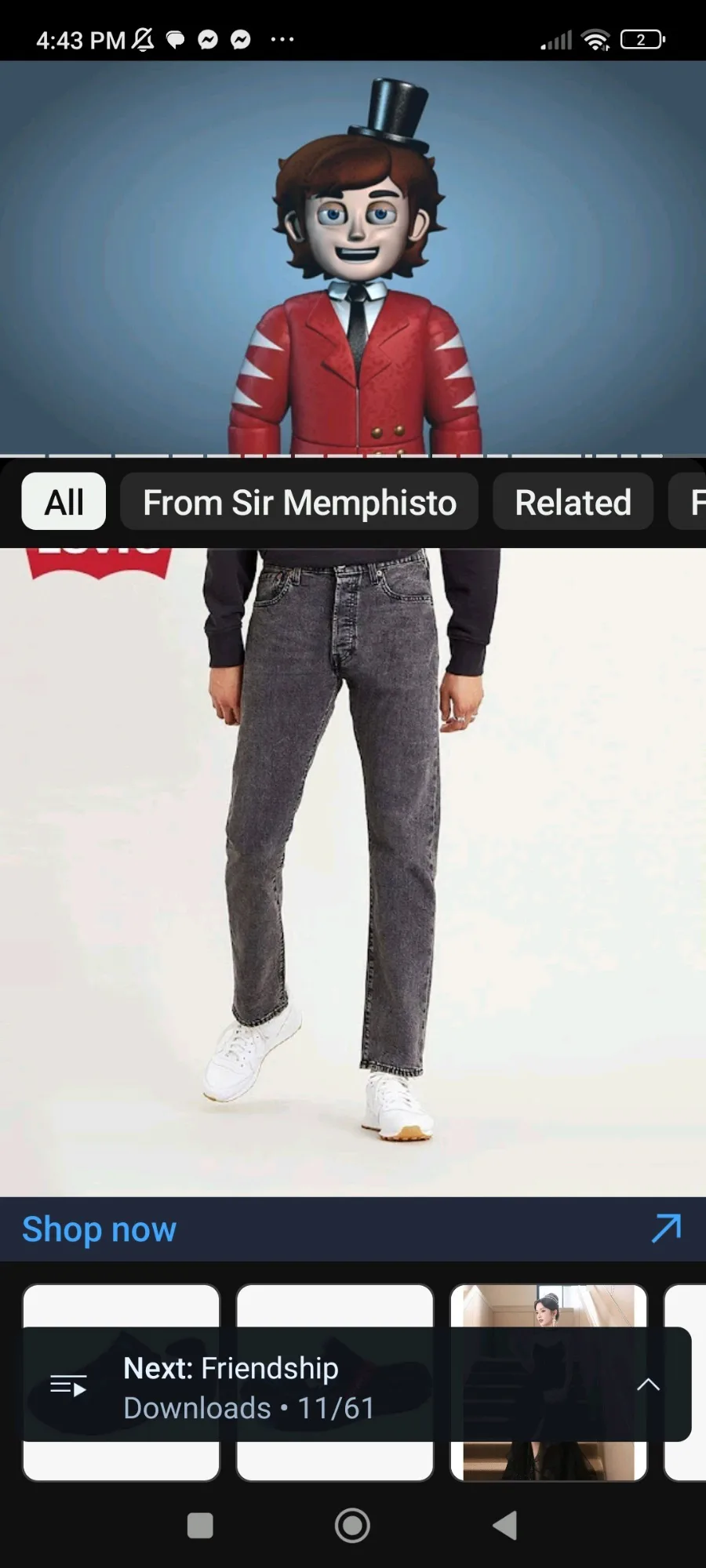Open the Levi's jeans ad image
The image size is (706, 1568).
[353, 872]
